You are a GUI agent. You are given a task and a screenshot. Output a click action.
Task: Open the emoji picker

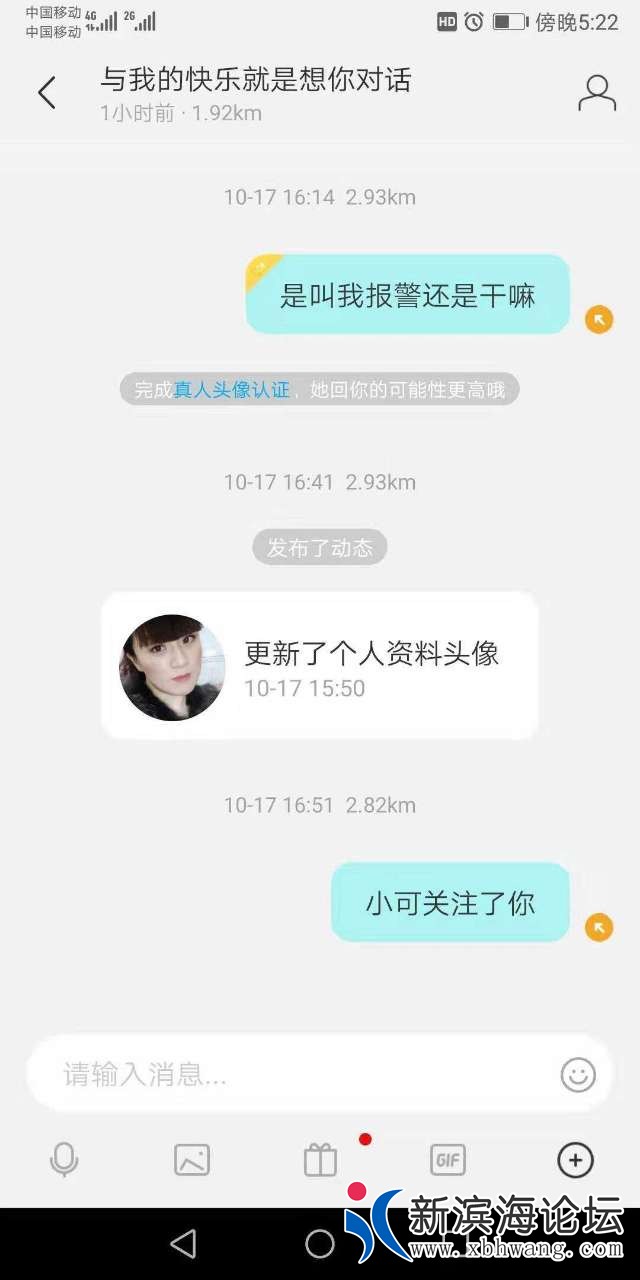pyautogui.click(x=578, y=1075)
